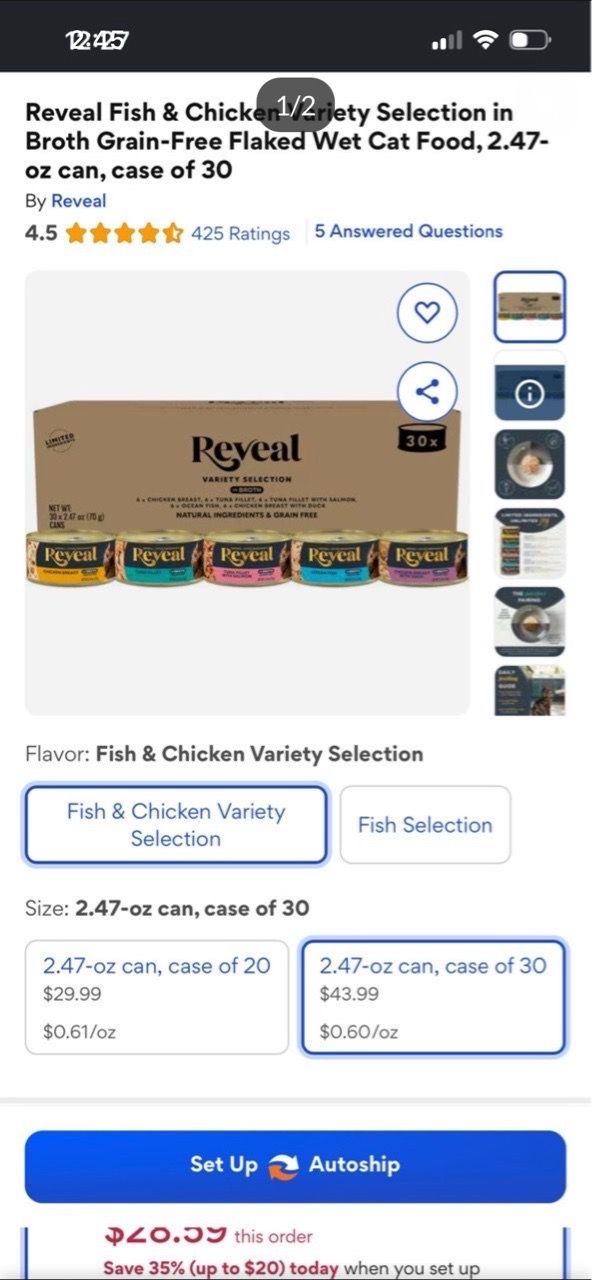
Task: Select Fish Selection flavor
Action: click(x=425, y=825)
